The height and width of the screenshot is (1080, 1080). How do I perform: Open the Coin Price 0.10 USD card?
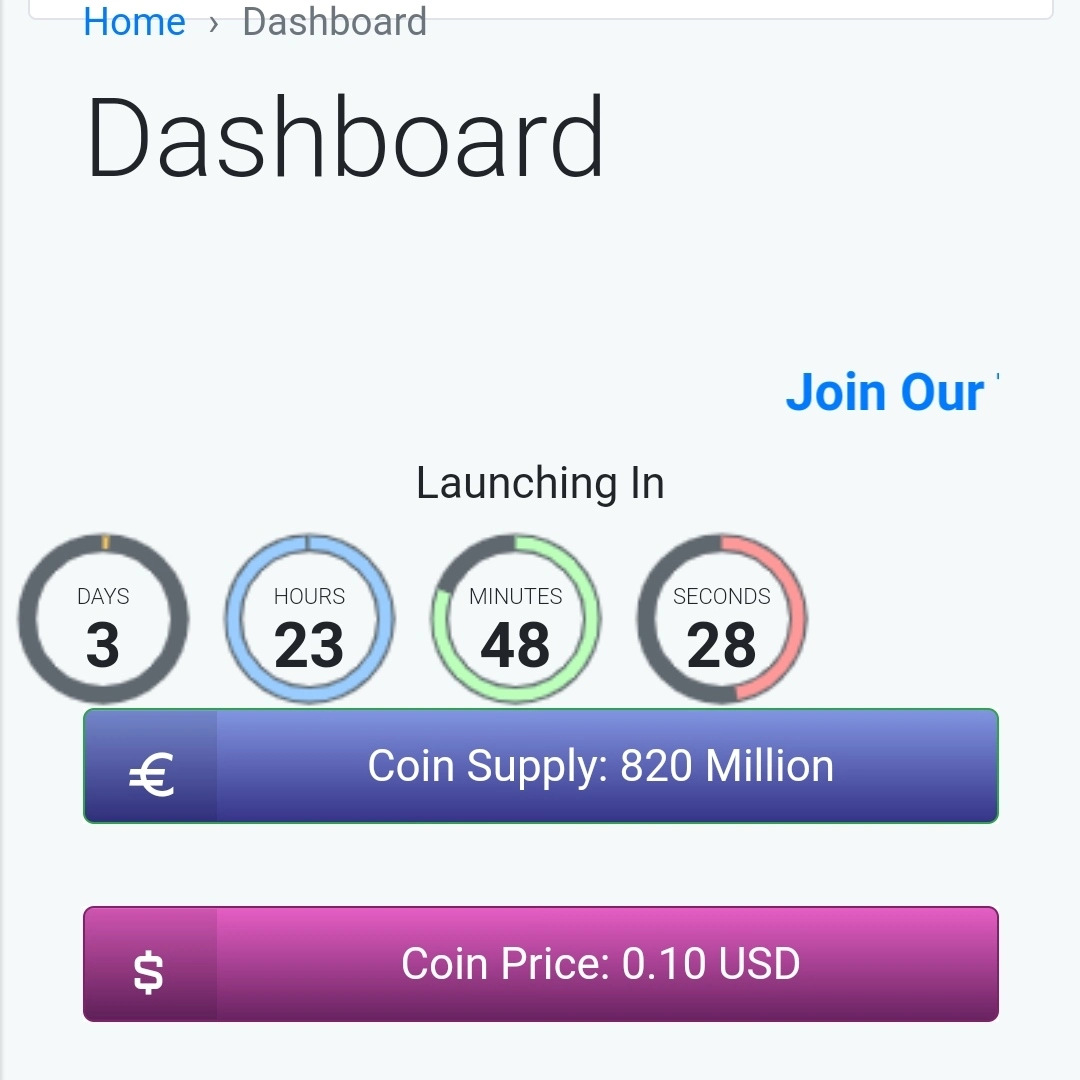(x=541, y=964)
